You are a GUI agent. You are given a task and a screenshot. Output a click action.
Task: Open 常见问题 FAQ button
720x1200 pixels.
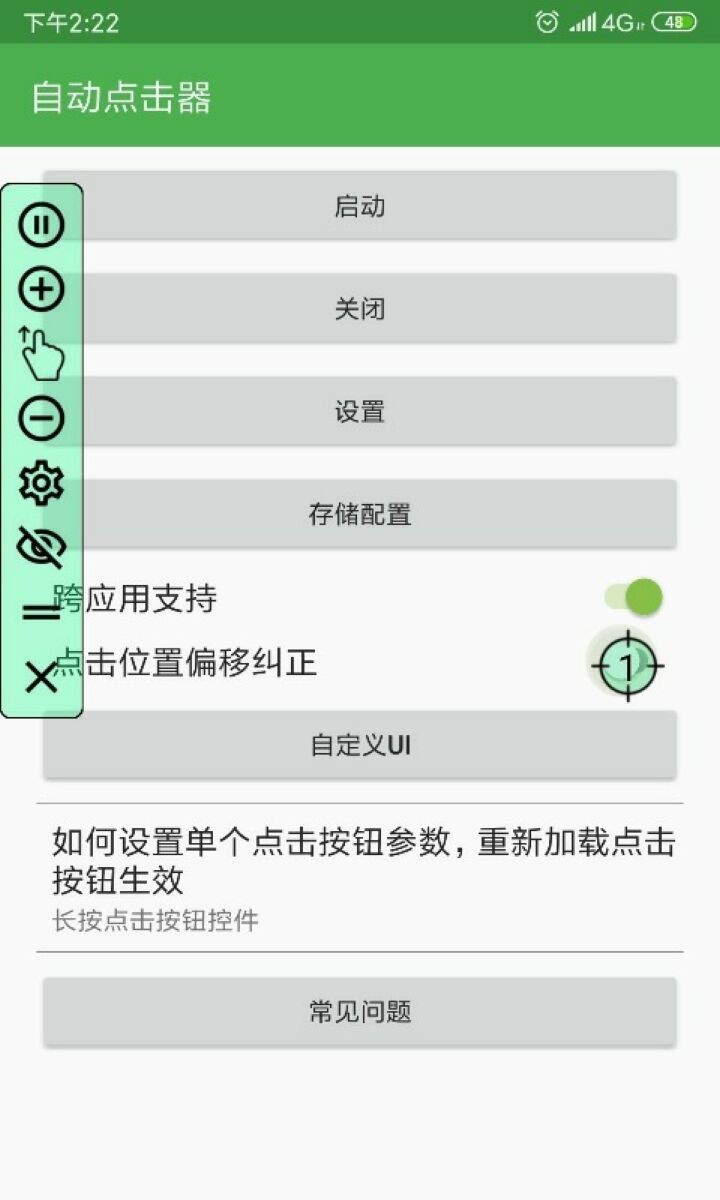(360, 1012)
